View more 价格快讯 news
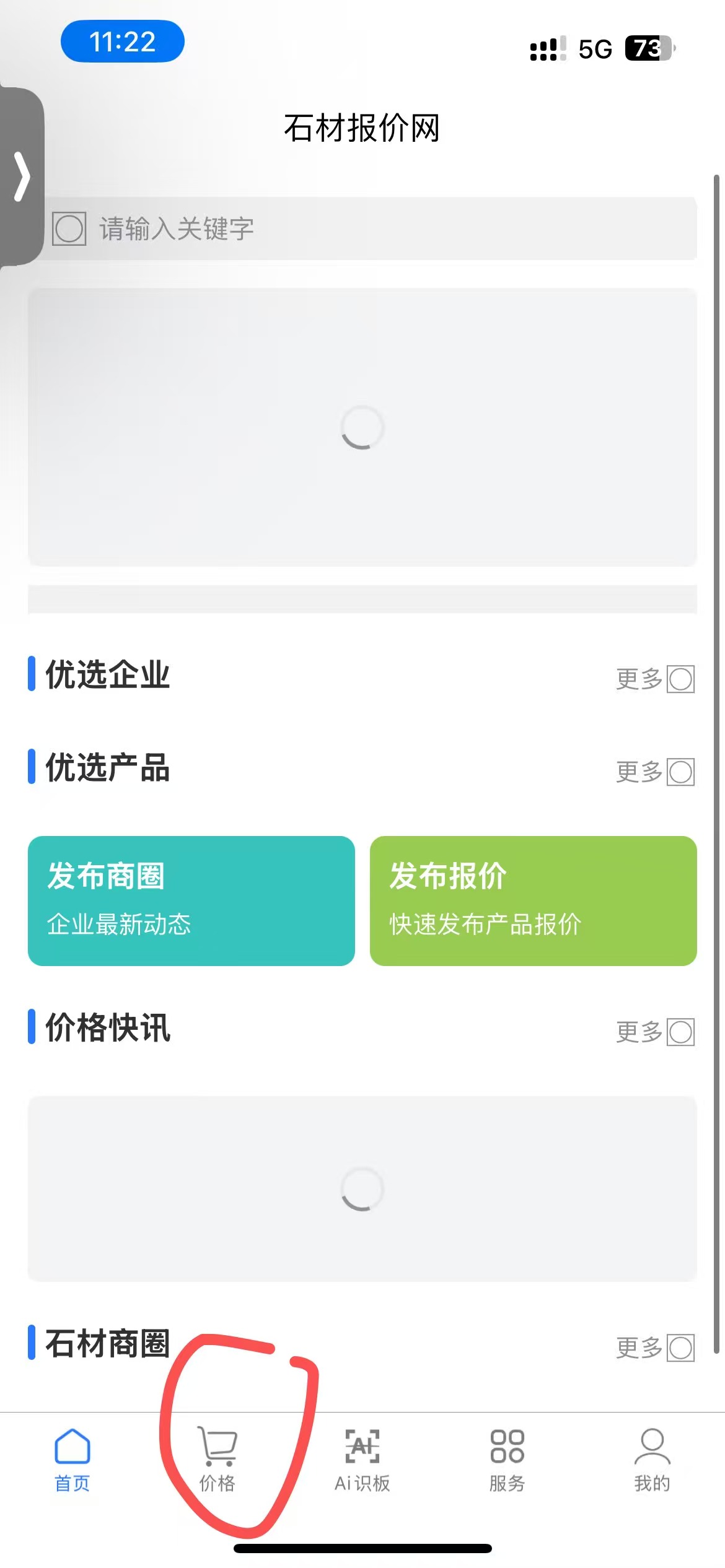 tap(654, 1032)
